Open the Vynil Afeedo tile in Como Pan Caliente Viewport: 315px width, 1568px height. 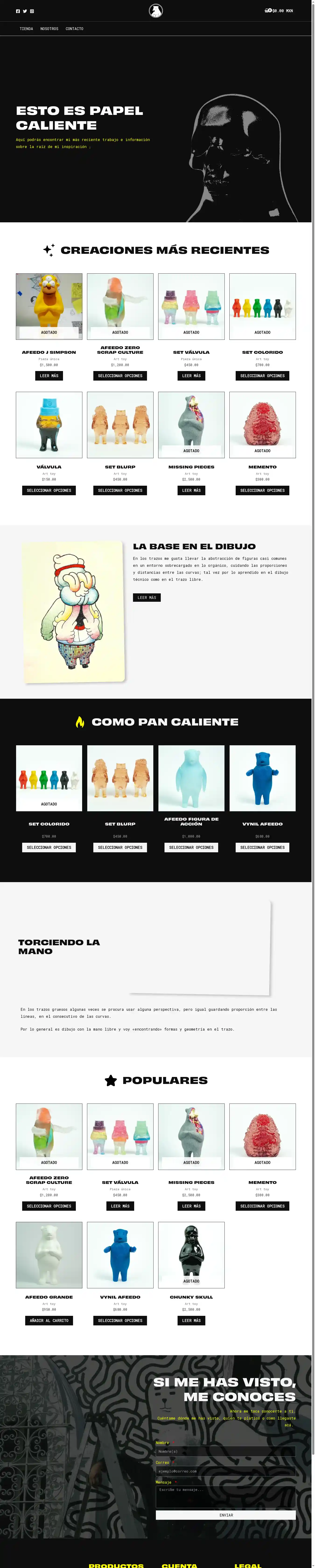(x=262, y=778)
